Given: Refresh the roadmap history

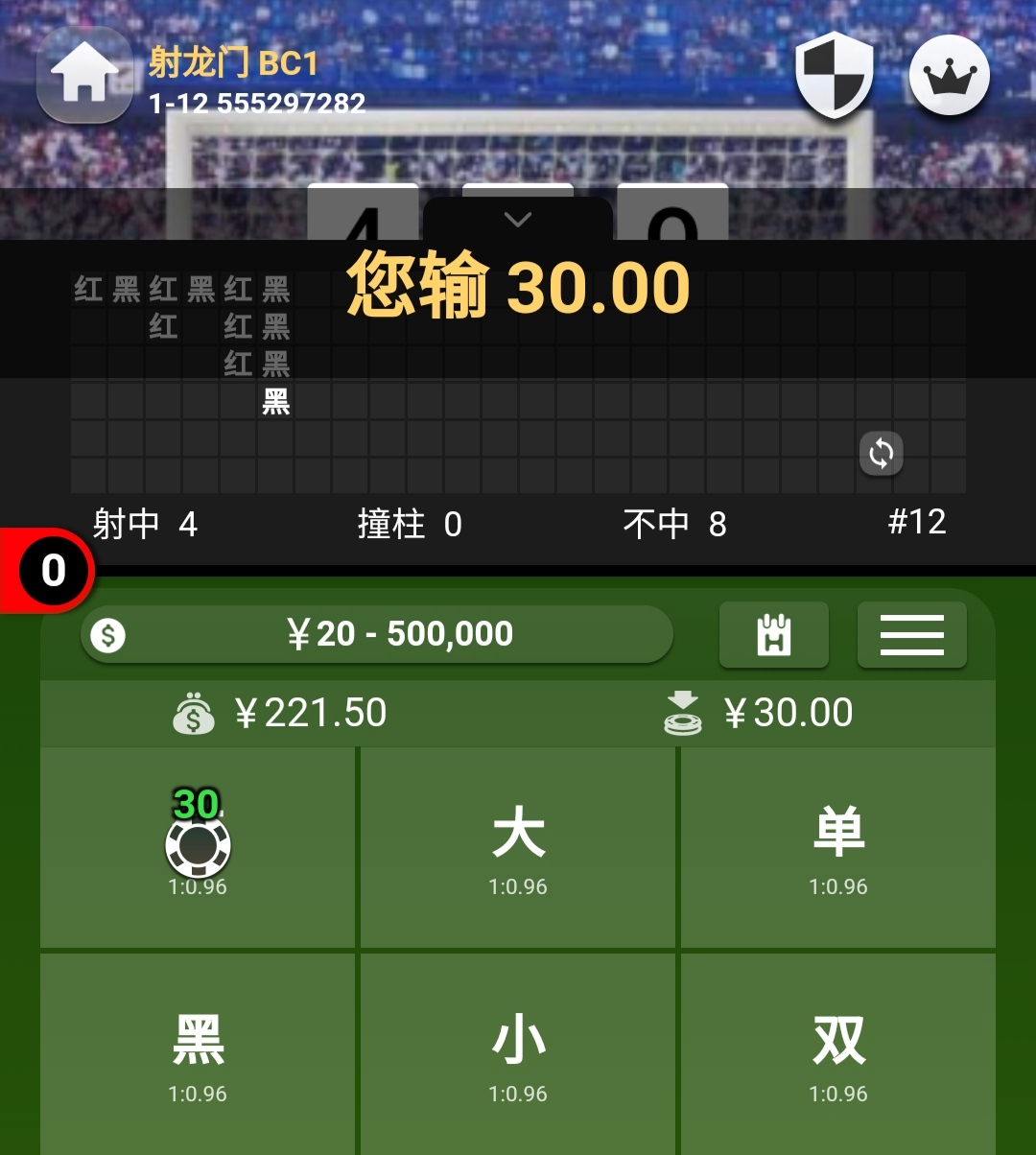Looking at the screenshot, I should [881, 453].
